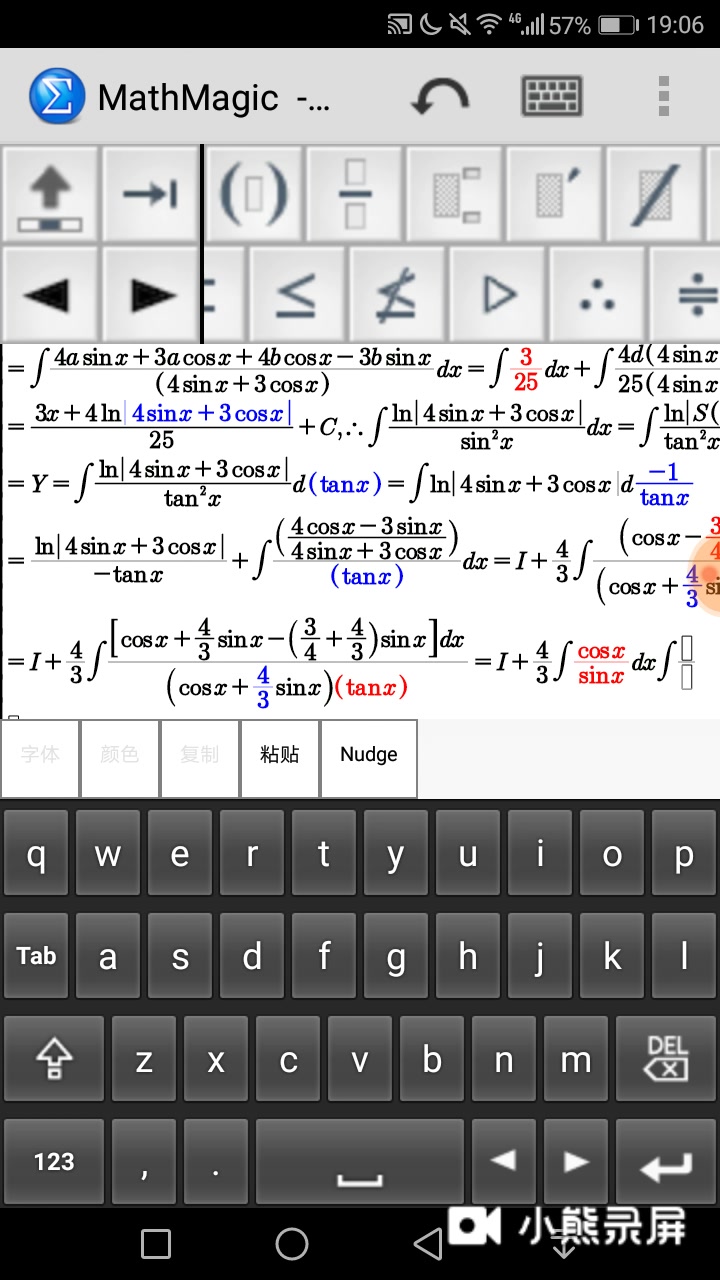Tap the tab-arrow toolbar button
This screenshot has height=1280, width=720.
pos(152,193)
